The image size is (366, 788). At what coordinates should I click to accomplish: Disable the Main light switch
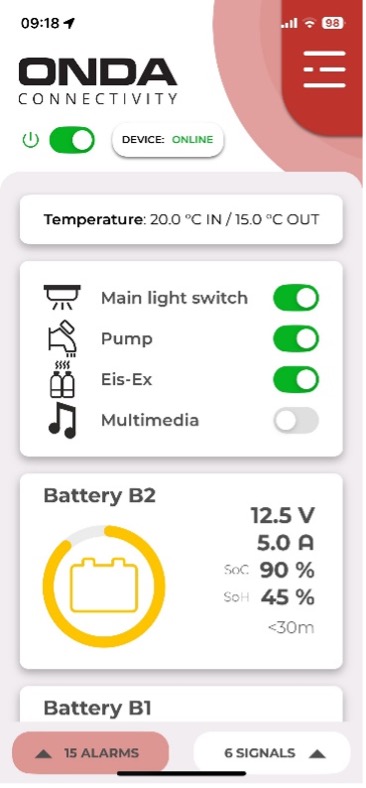tap(296, 298)
